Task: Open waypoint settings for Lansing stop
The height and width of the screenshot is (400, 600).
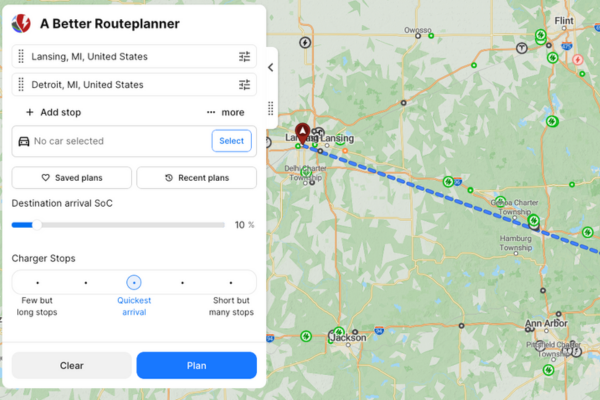Action: coord(245,56)
